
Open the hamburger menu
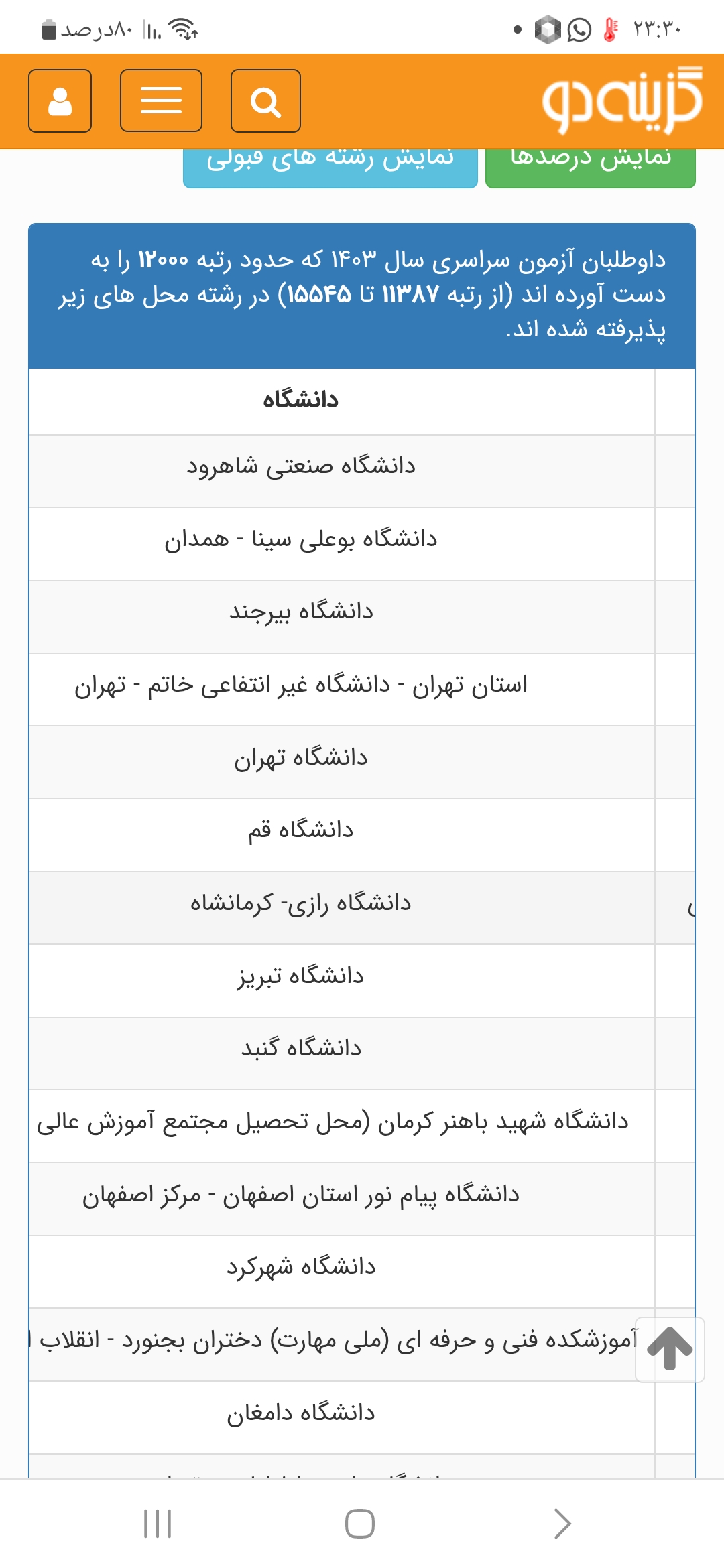click(161, 101)
